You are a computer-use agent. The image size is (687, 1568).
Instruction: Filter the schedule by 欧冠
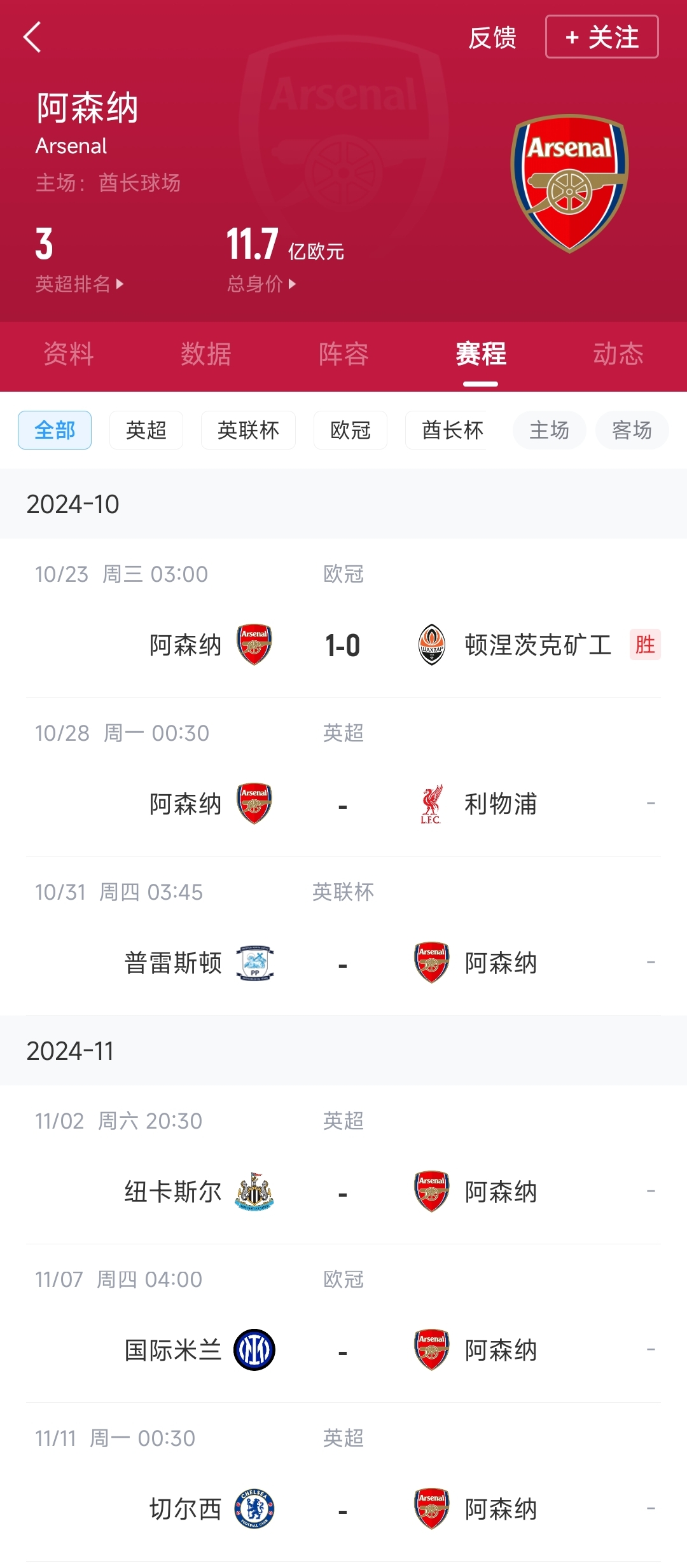pyautogui.click(x=350, y=430)
